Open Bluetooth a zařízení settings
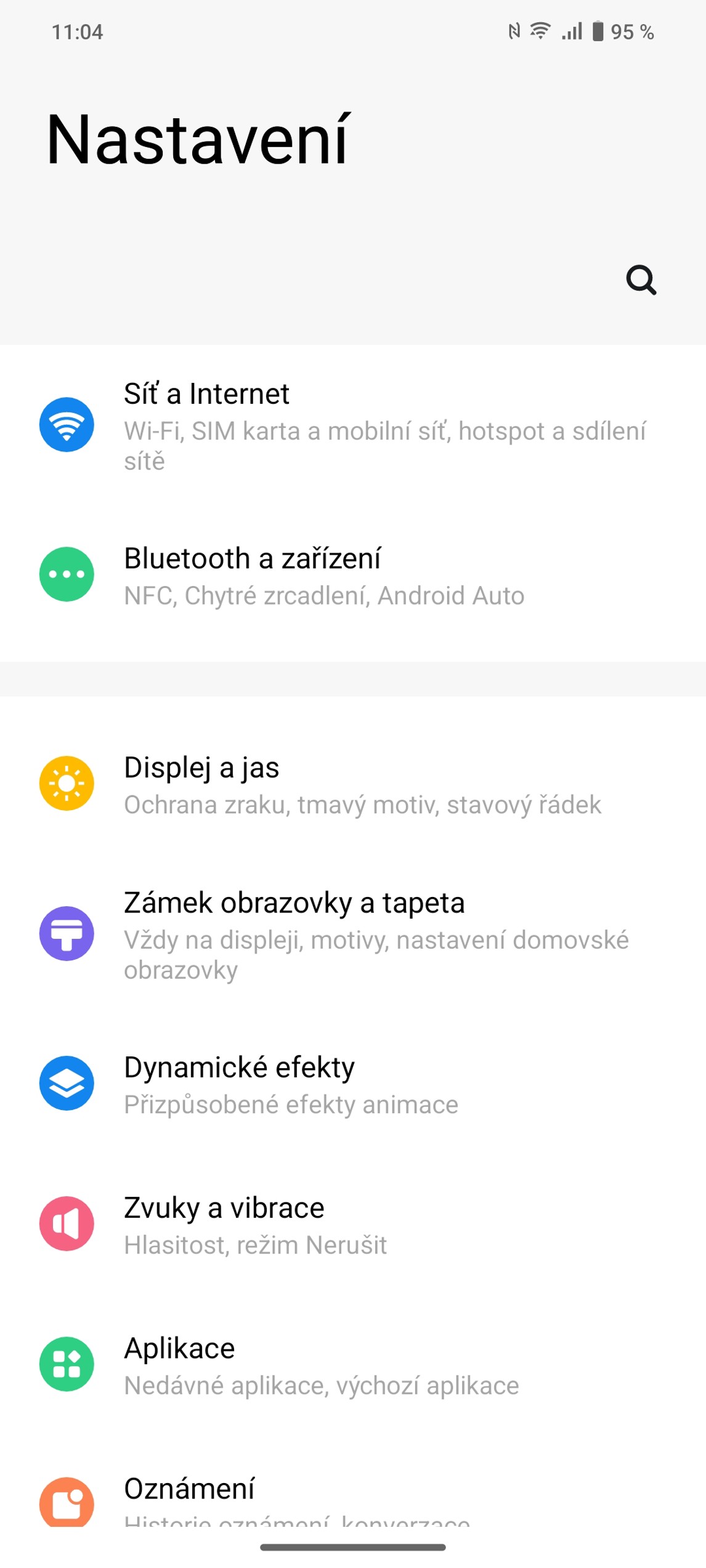 pyautogui.click(x=352, y=575)
